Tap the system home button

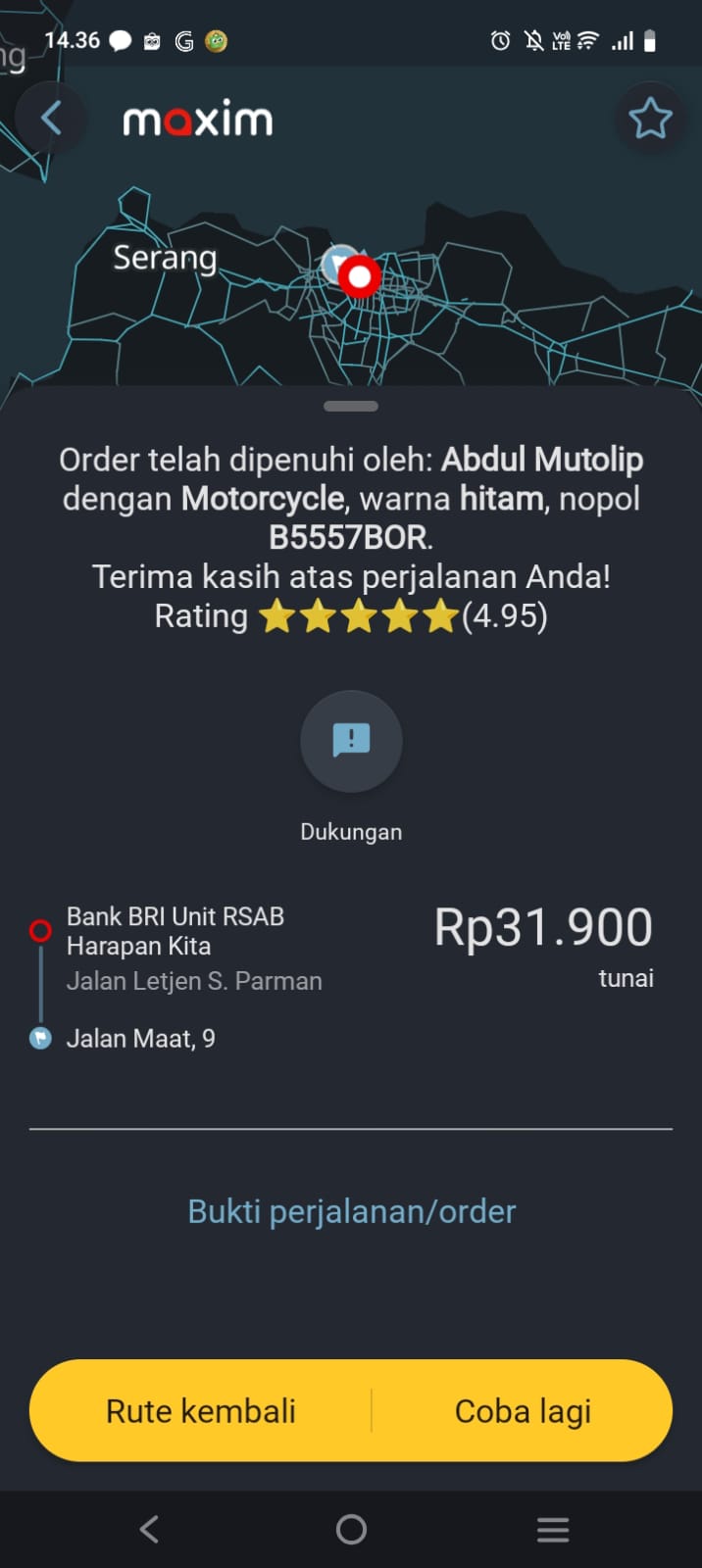[351, 1529]
